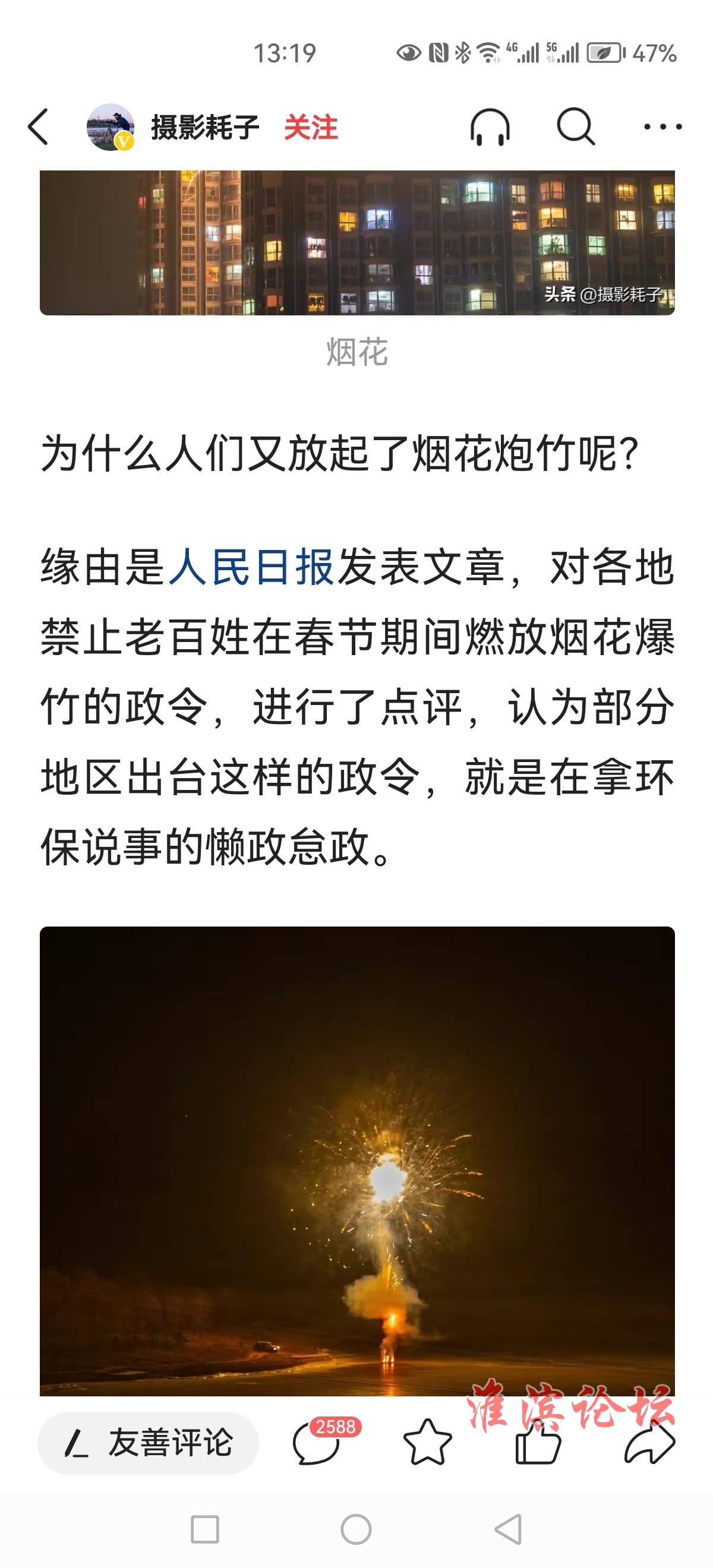Open the 人民日报 link
This screenshot has height=1568, width=713.
pos(250,567)
